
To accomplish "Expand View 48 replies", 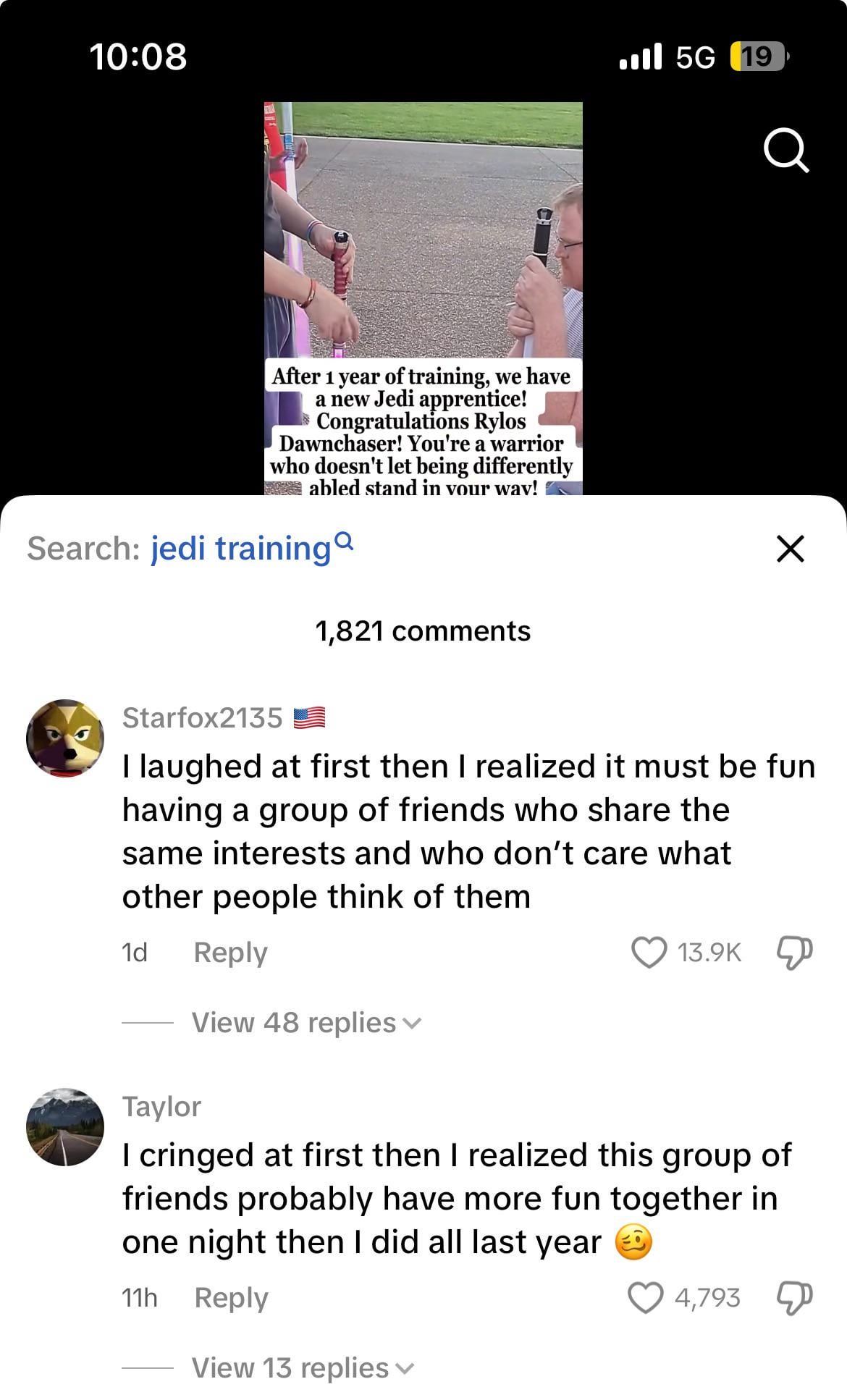I will pos(305,1023).
